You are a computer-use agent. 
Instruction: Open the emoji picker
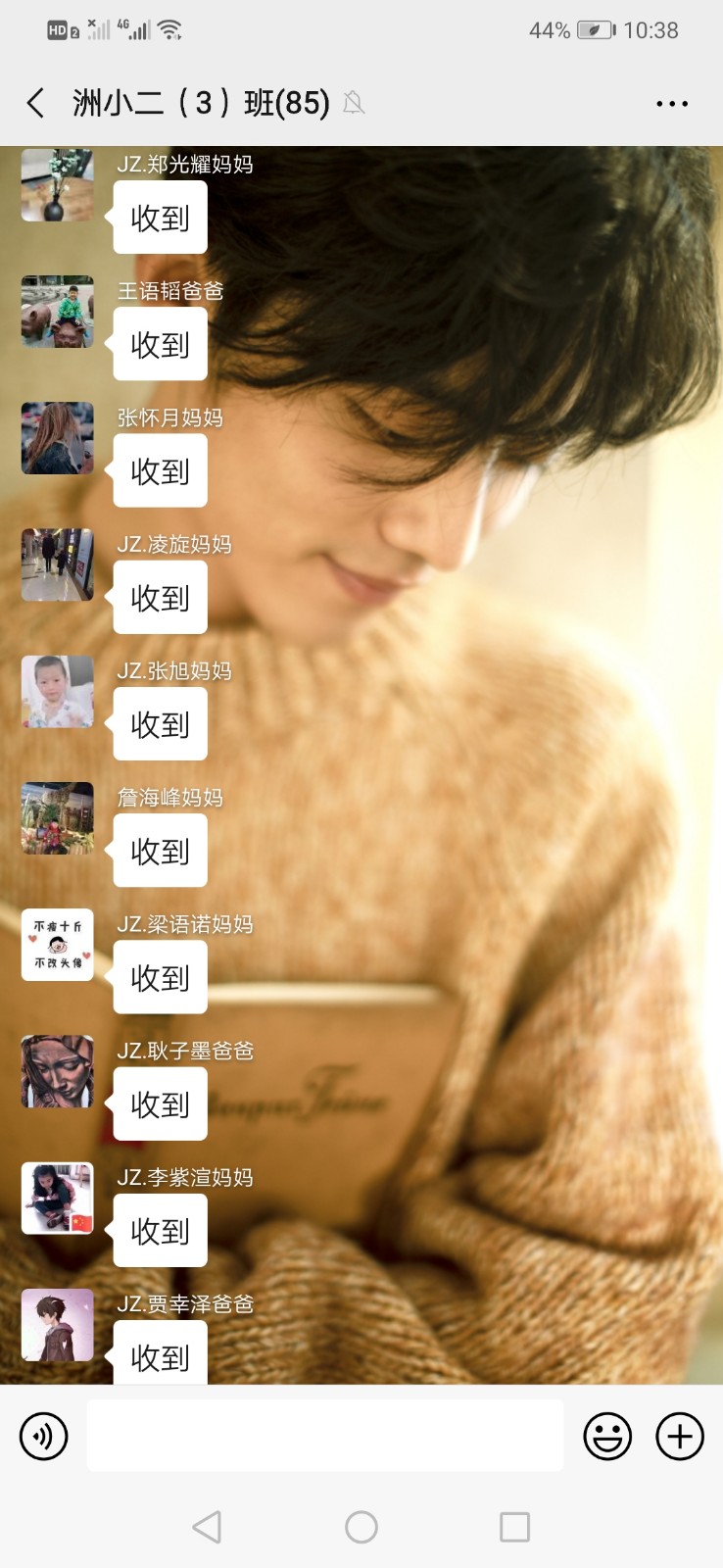click(x=607, y=1437)
